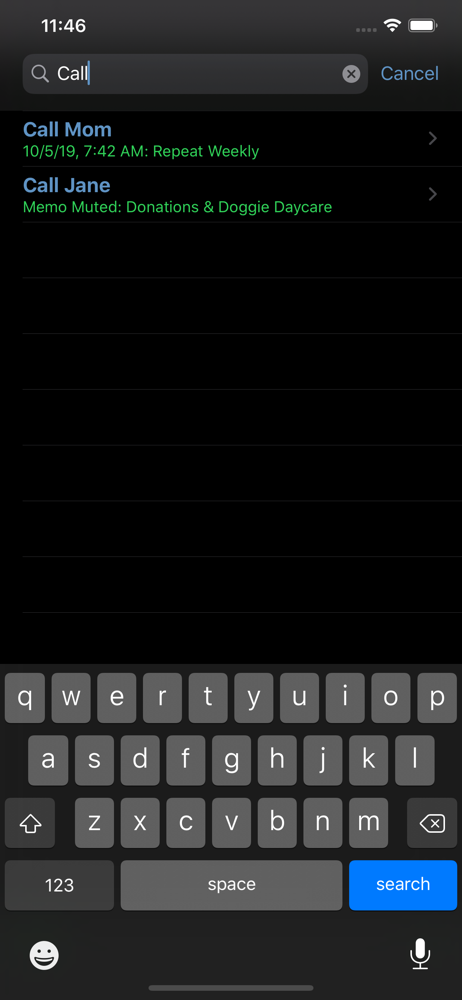462x1000 pixels.
Task: Tap the shift key
Action: click(x=30, y=823)
